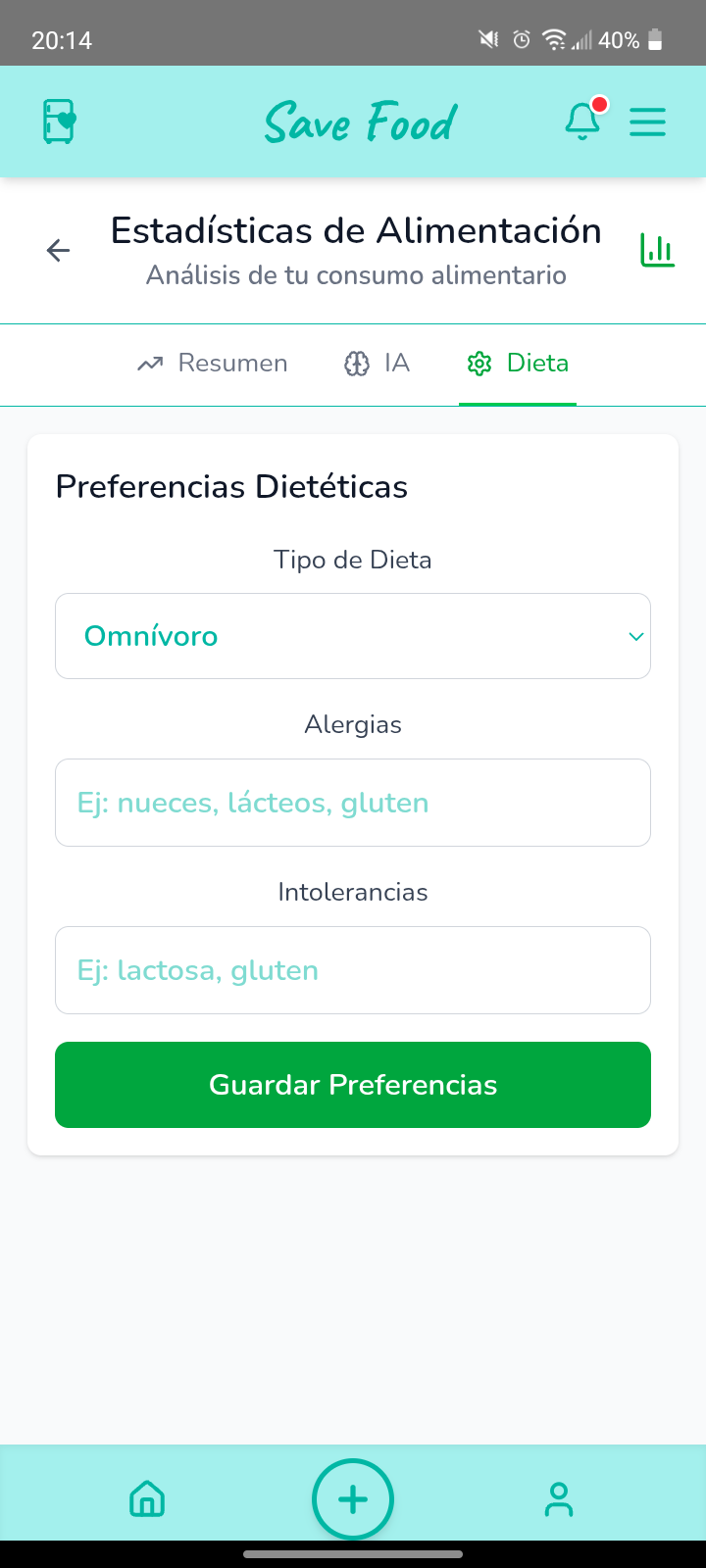Open the profile icon in bottom bar

(x=559, y=1498)
